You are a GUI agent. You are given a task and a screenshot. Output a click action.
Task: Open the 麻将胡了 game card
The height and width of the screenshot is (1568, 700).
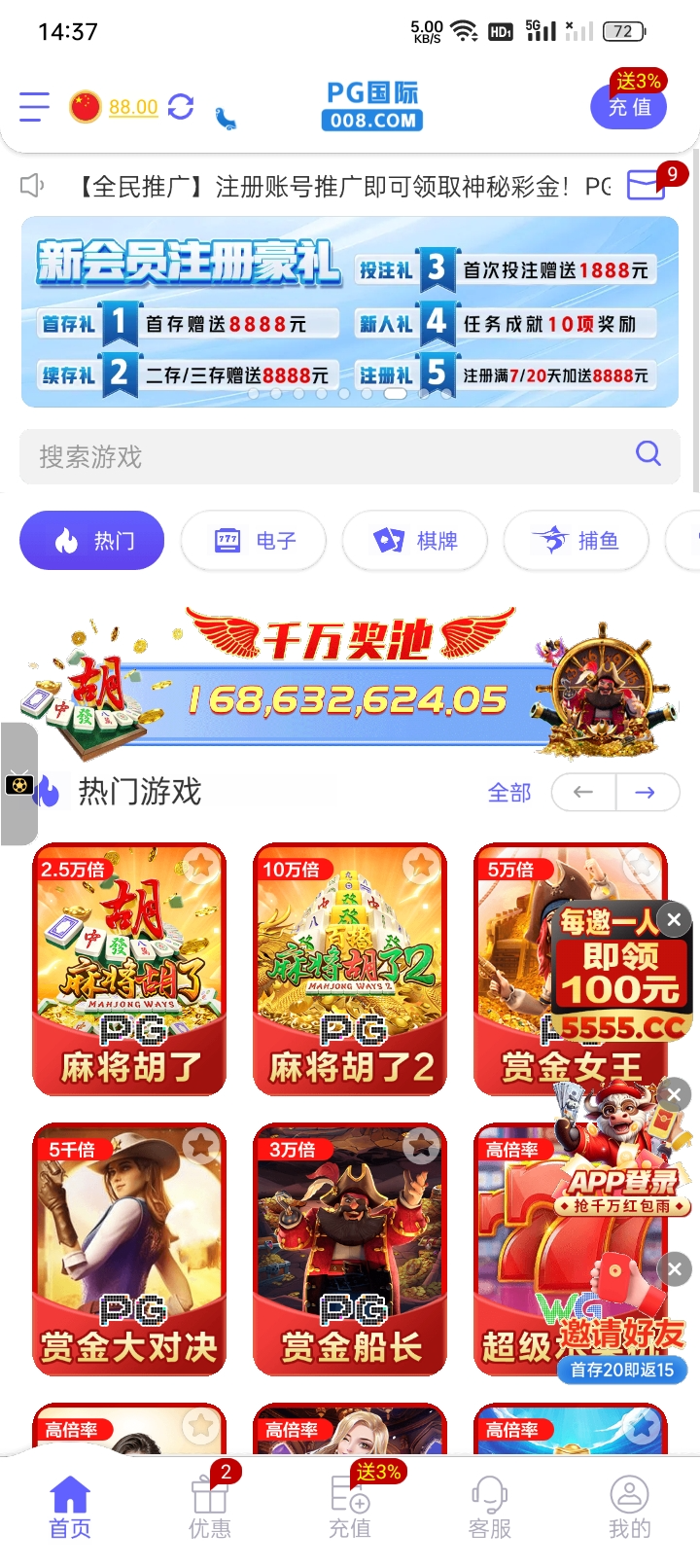click(130, 969)
